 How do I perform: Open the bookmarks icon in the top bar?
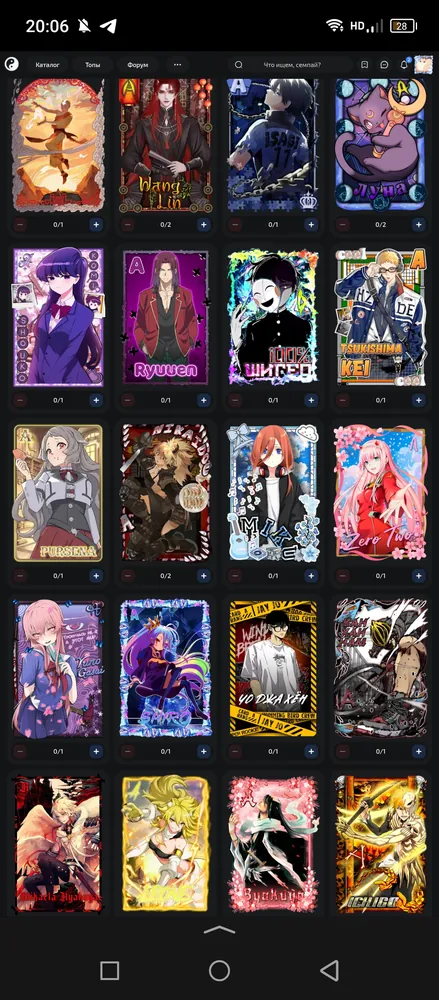[x=364, y=64]
